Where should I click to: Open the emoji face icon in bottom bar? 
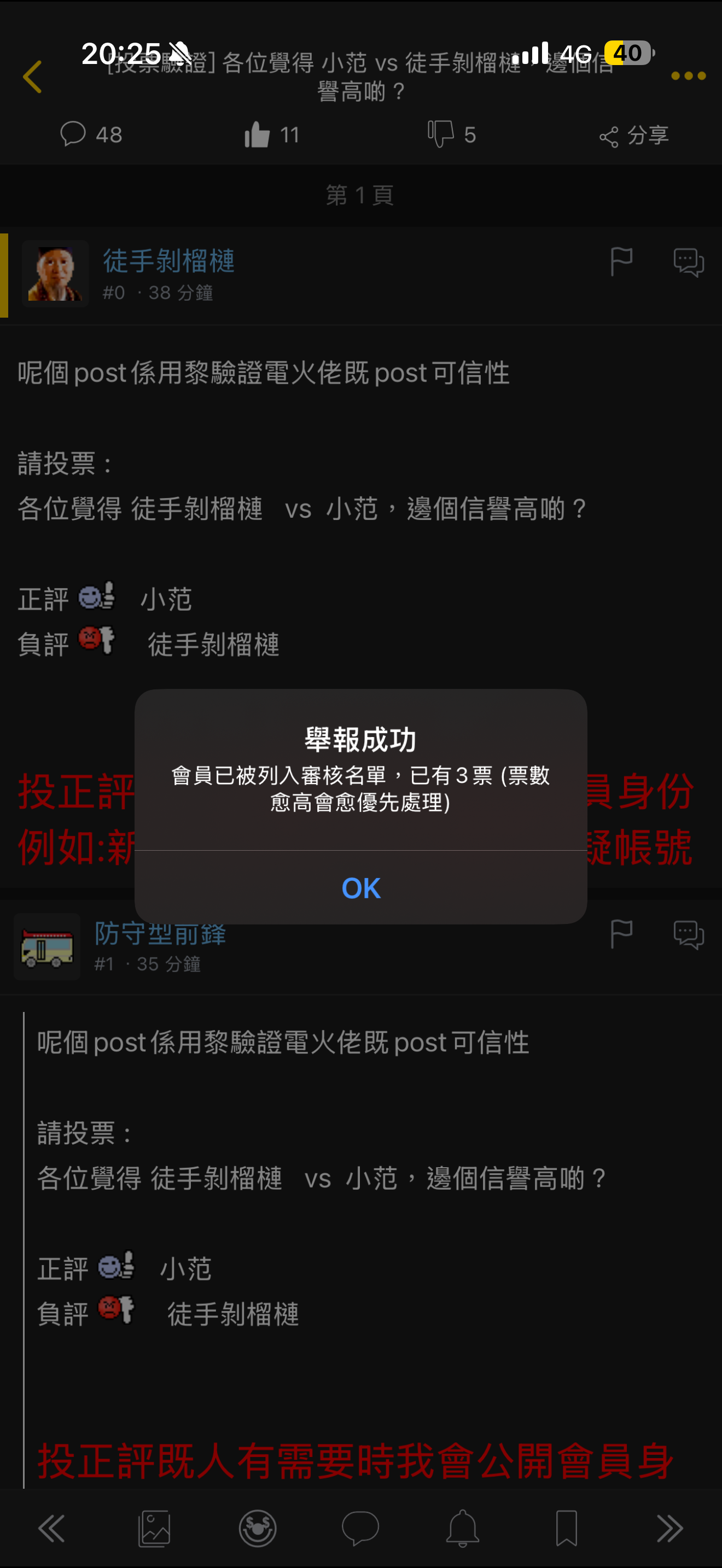[258, 1529]
